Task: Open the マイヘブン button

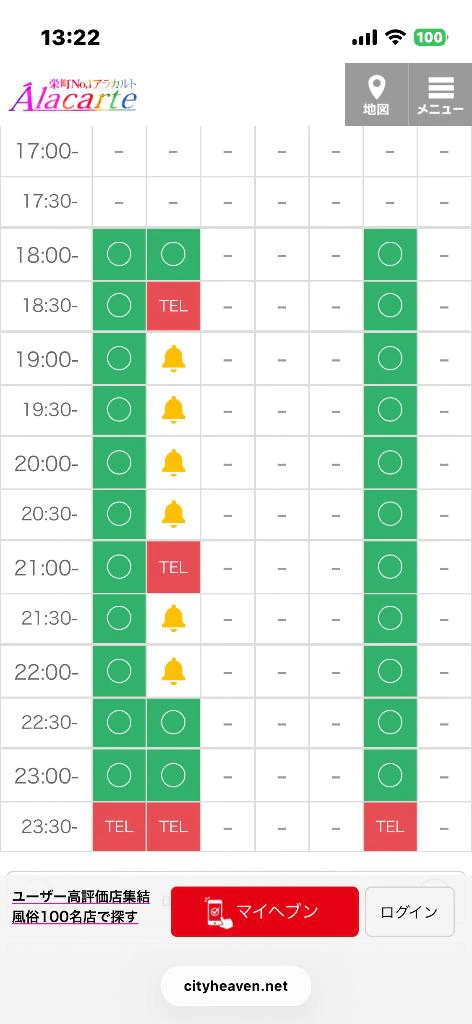Action: click(264, 912)
